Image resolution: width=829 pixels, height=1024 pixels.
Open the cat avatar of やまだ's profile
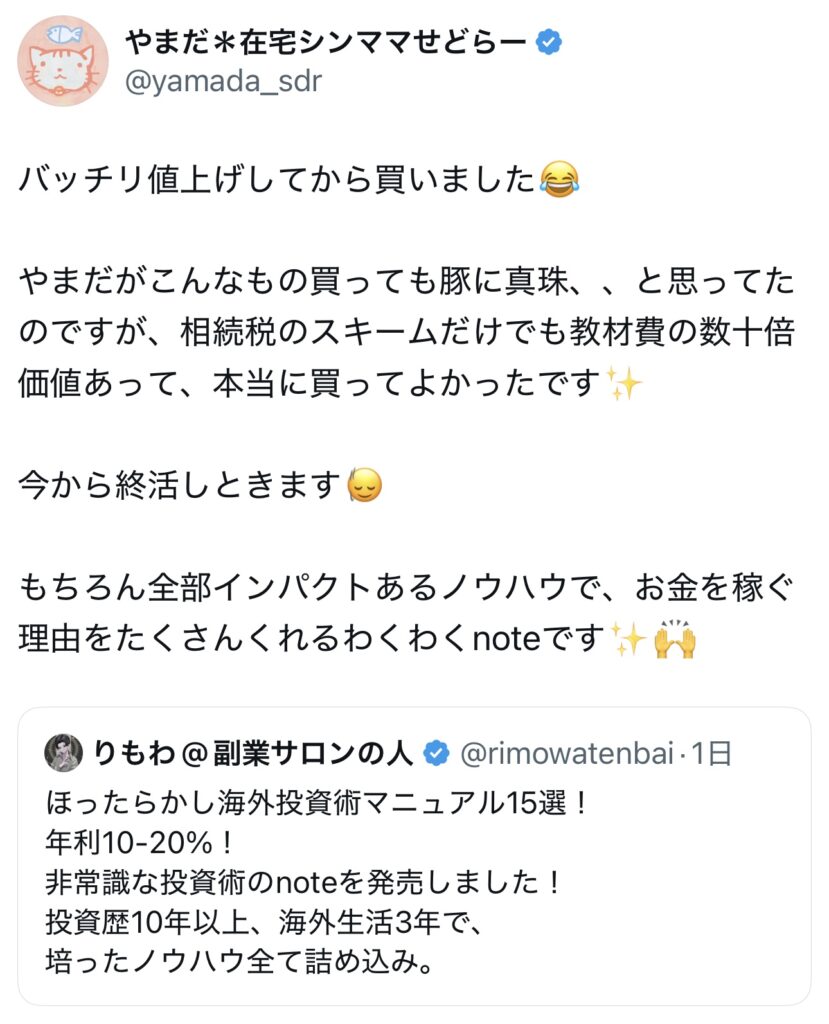click(62, 61)
